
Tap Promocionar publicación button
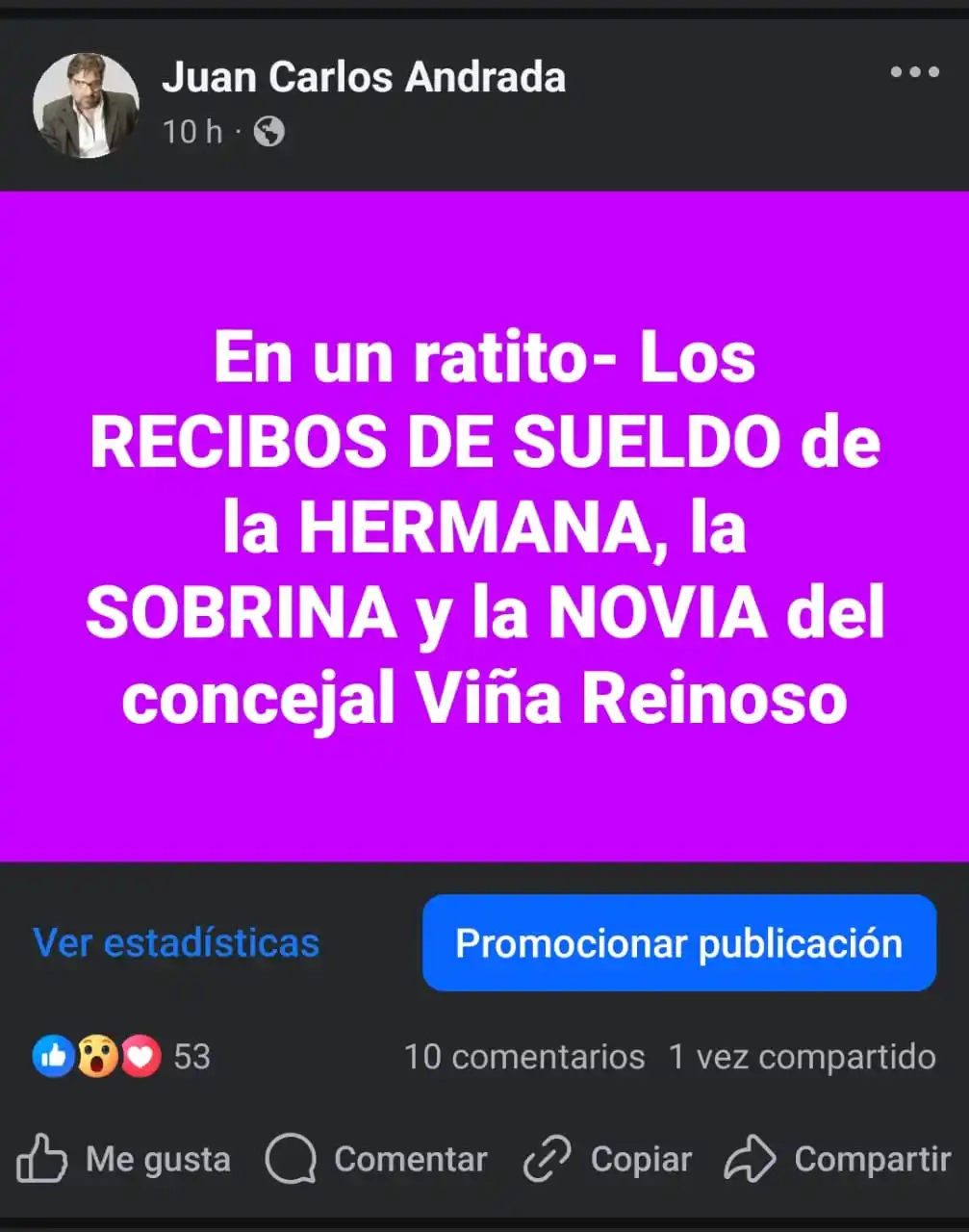pos(678,943)
